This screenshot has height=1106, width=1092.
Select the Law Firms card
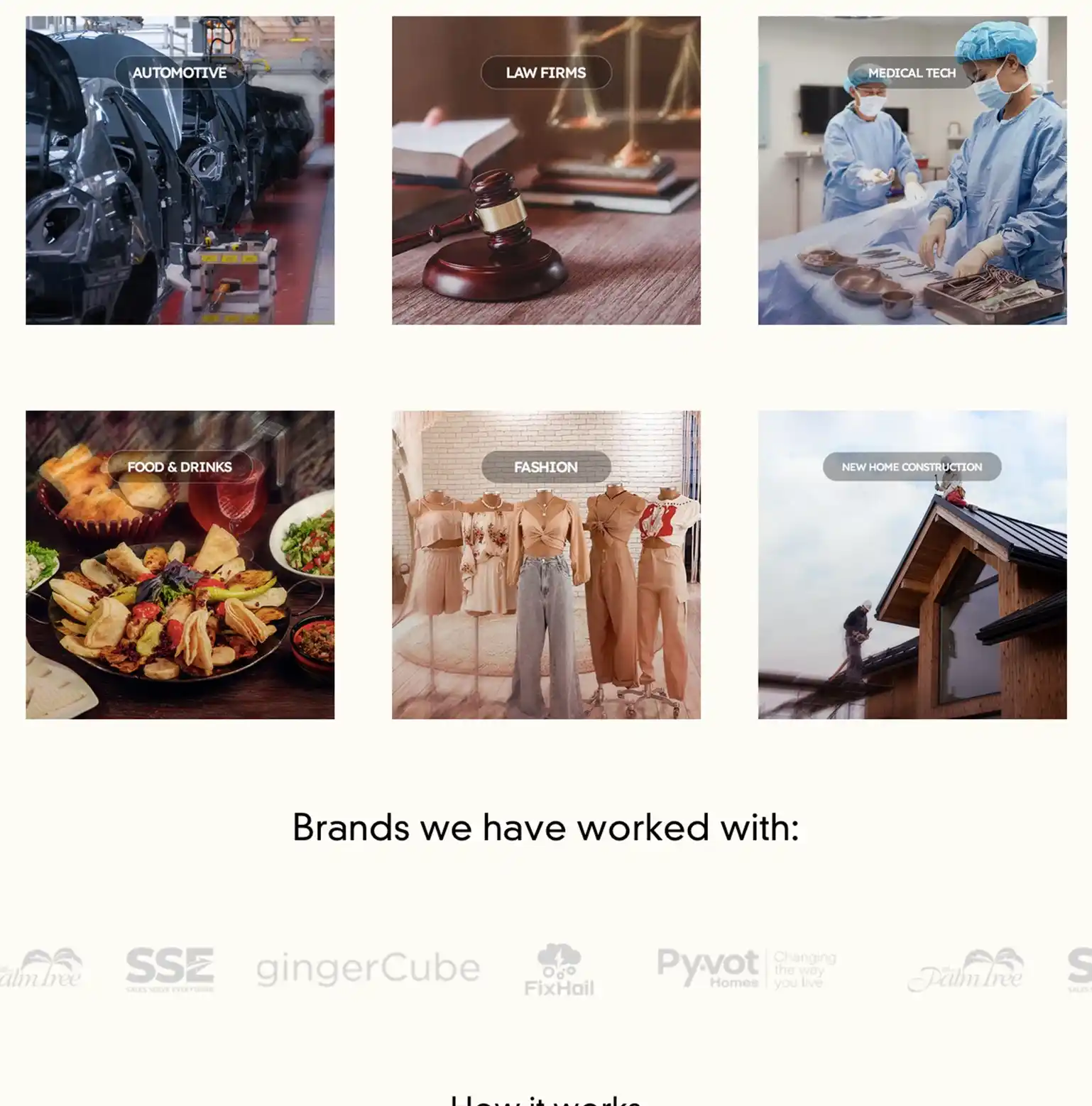tap(545, 170)
